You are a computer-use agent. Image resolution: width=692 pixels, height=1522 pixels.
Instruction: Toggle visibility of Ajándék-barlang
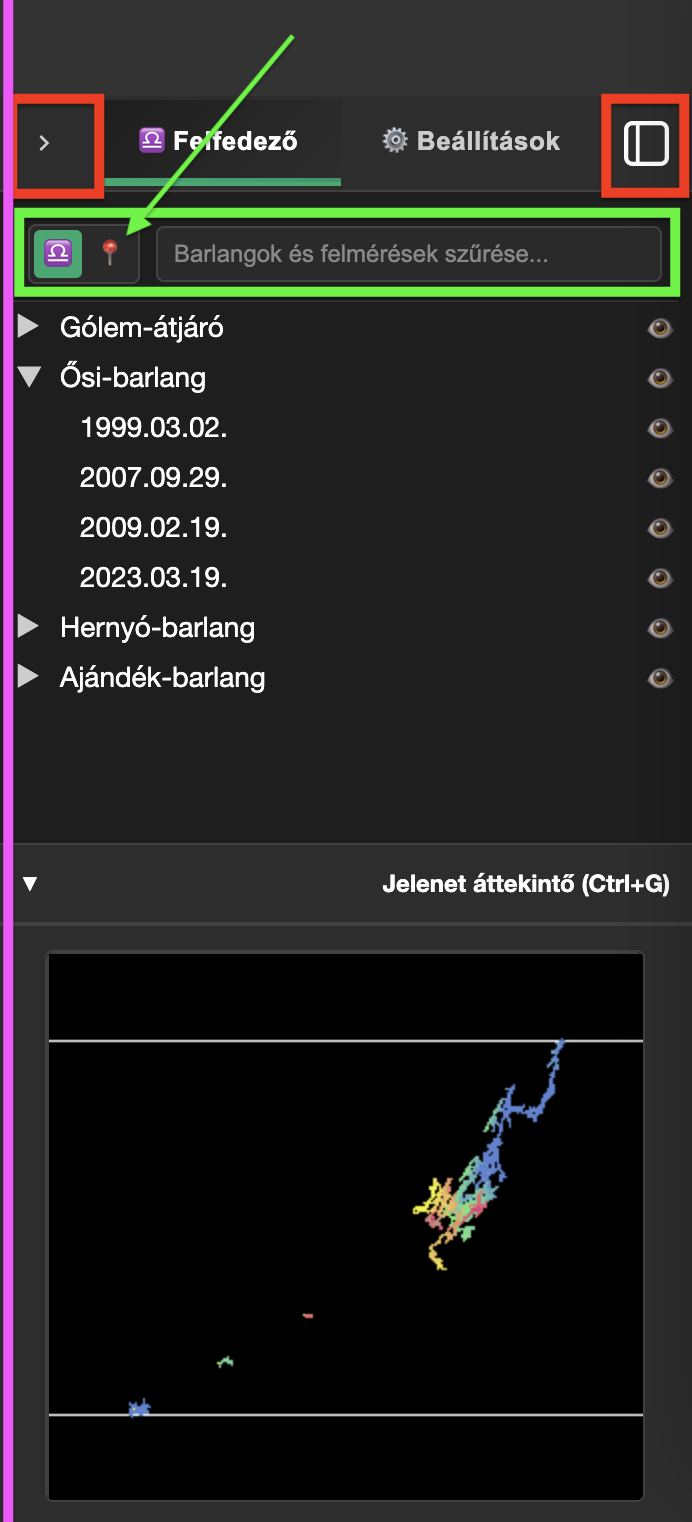coord(659,678)
